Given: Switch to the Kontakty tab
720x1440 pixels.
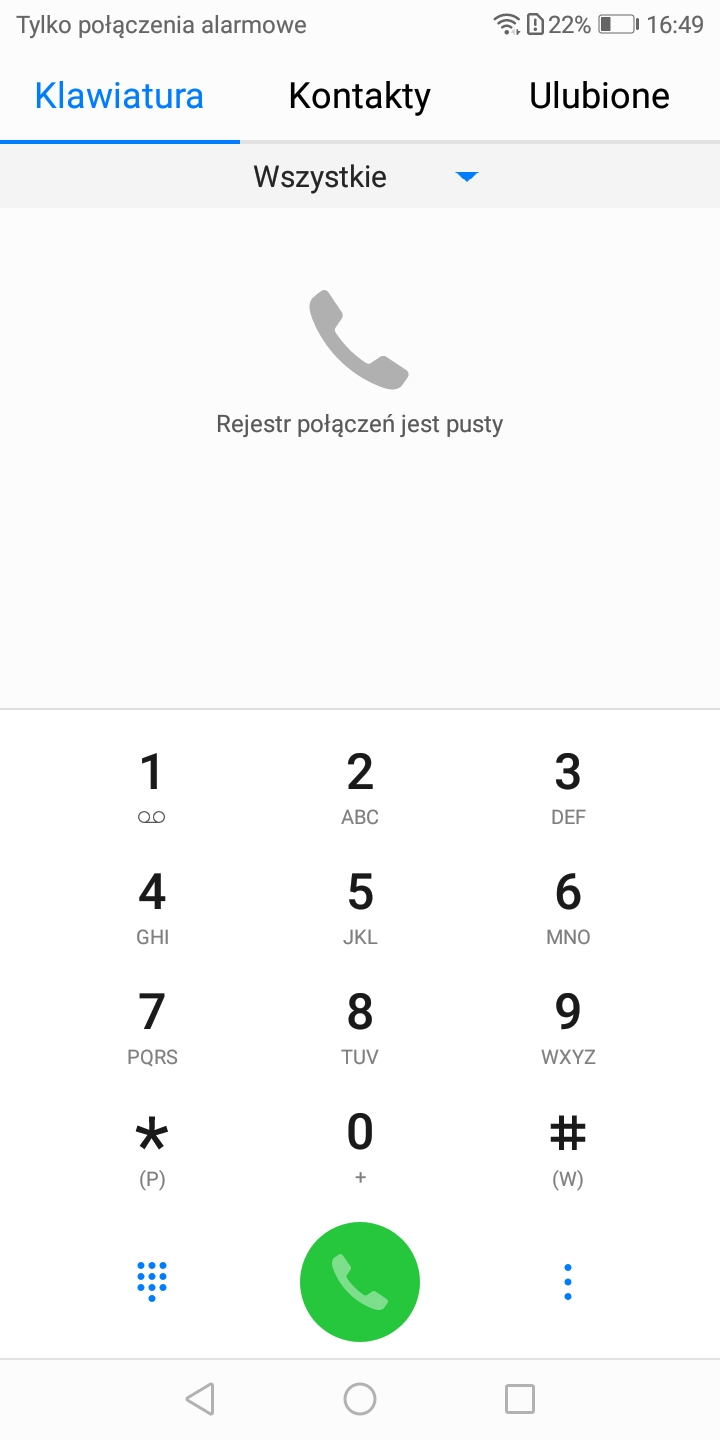Looking at the screenshot, I should pyautogui.click(x=360, y=96).
